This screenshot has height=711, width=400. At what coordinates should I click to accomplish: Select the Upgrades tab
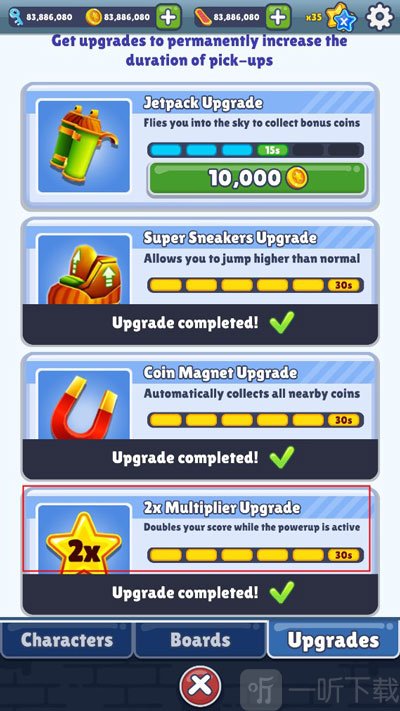tap(333, 640)
